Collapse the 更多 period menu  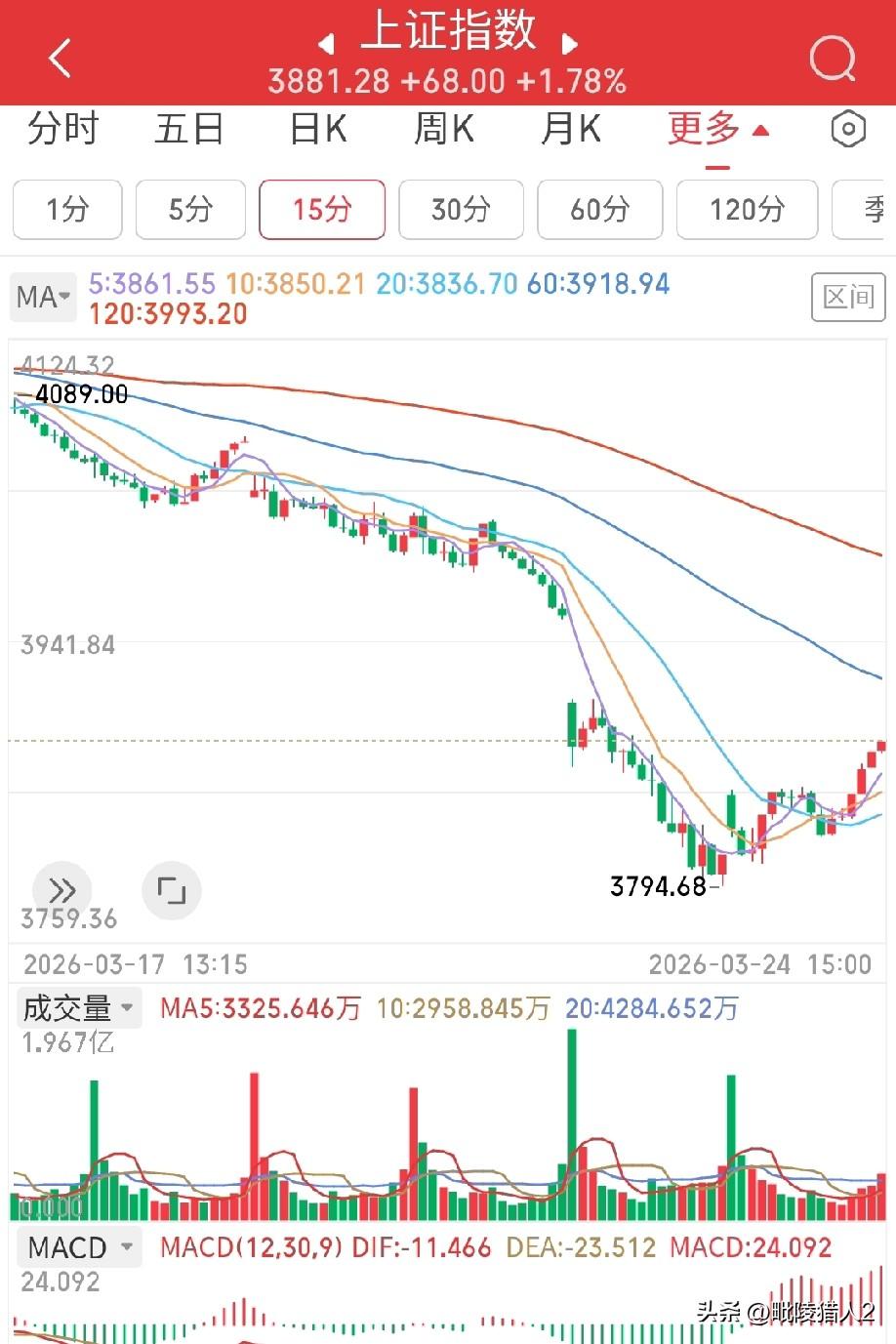click(x=718, y=129)
